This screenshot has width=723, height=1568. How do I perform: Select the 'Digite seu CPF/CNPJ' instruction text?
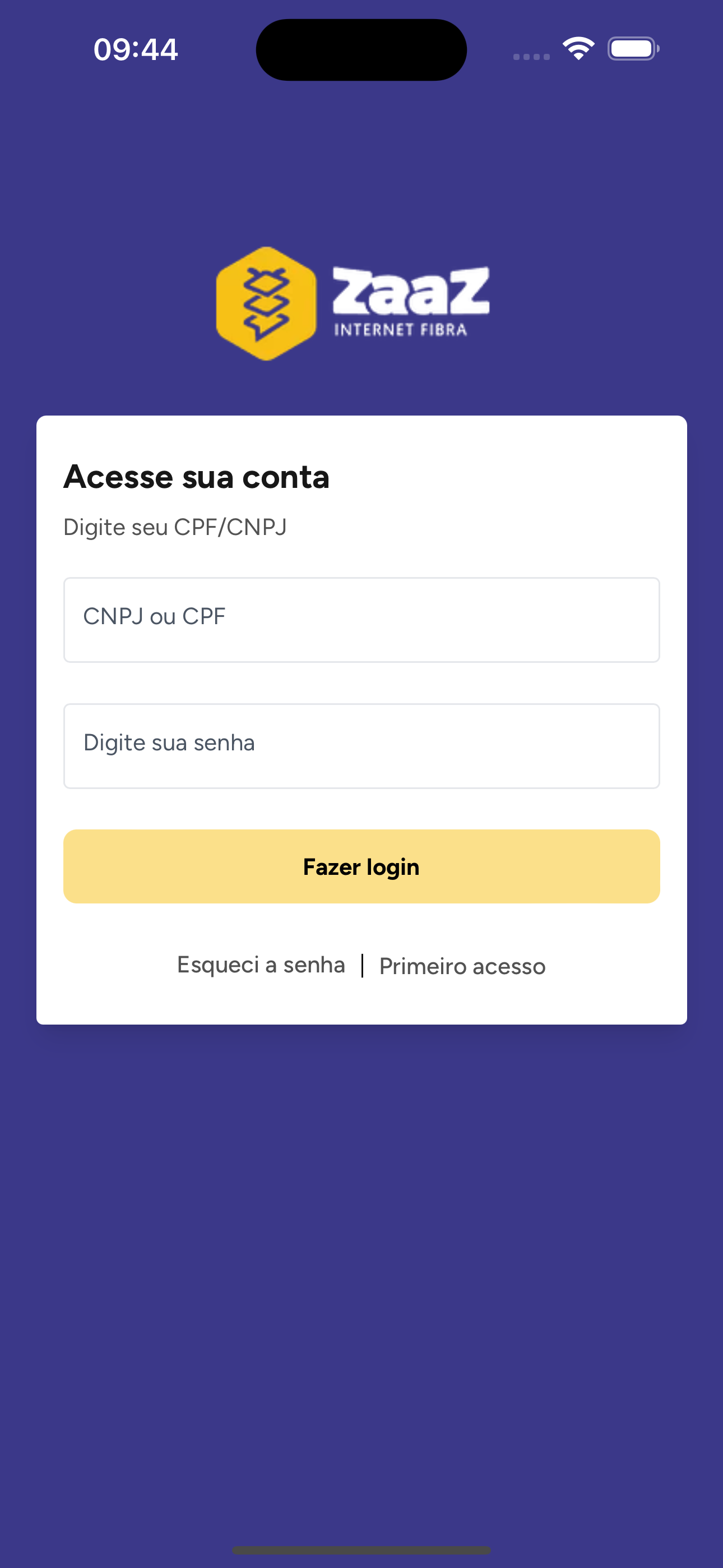pos(175,527)
